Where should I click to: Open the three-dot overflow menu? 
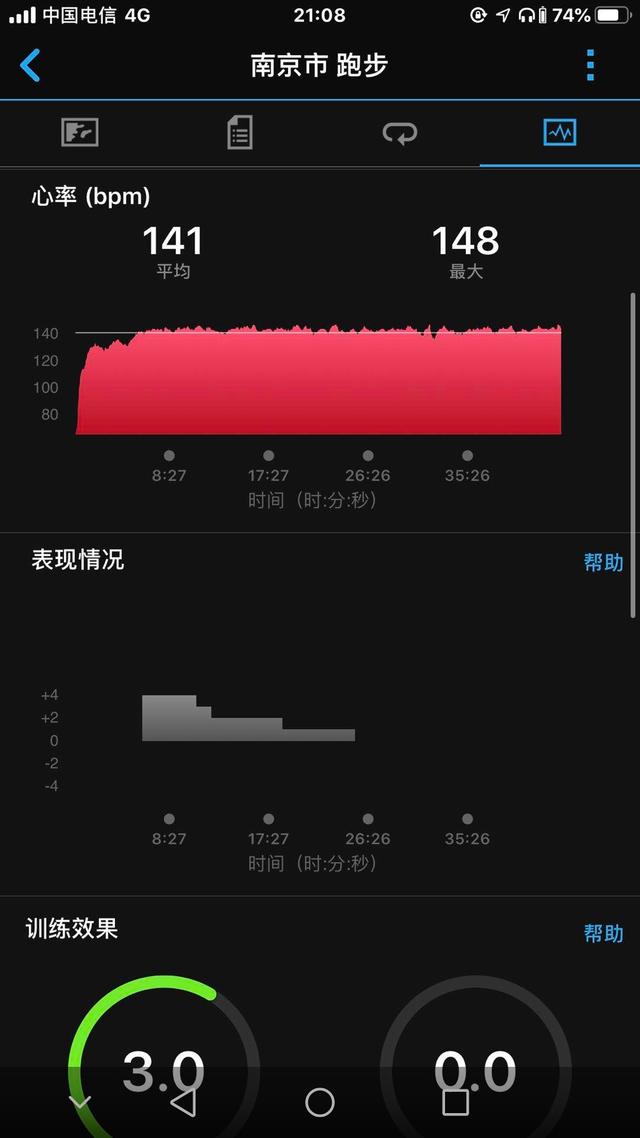point(590,66)
